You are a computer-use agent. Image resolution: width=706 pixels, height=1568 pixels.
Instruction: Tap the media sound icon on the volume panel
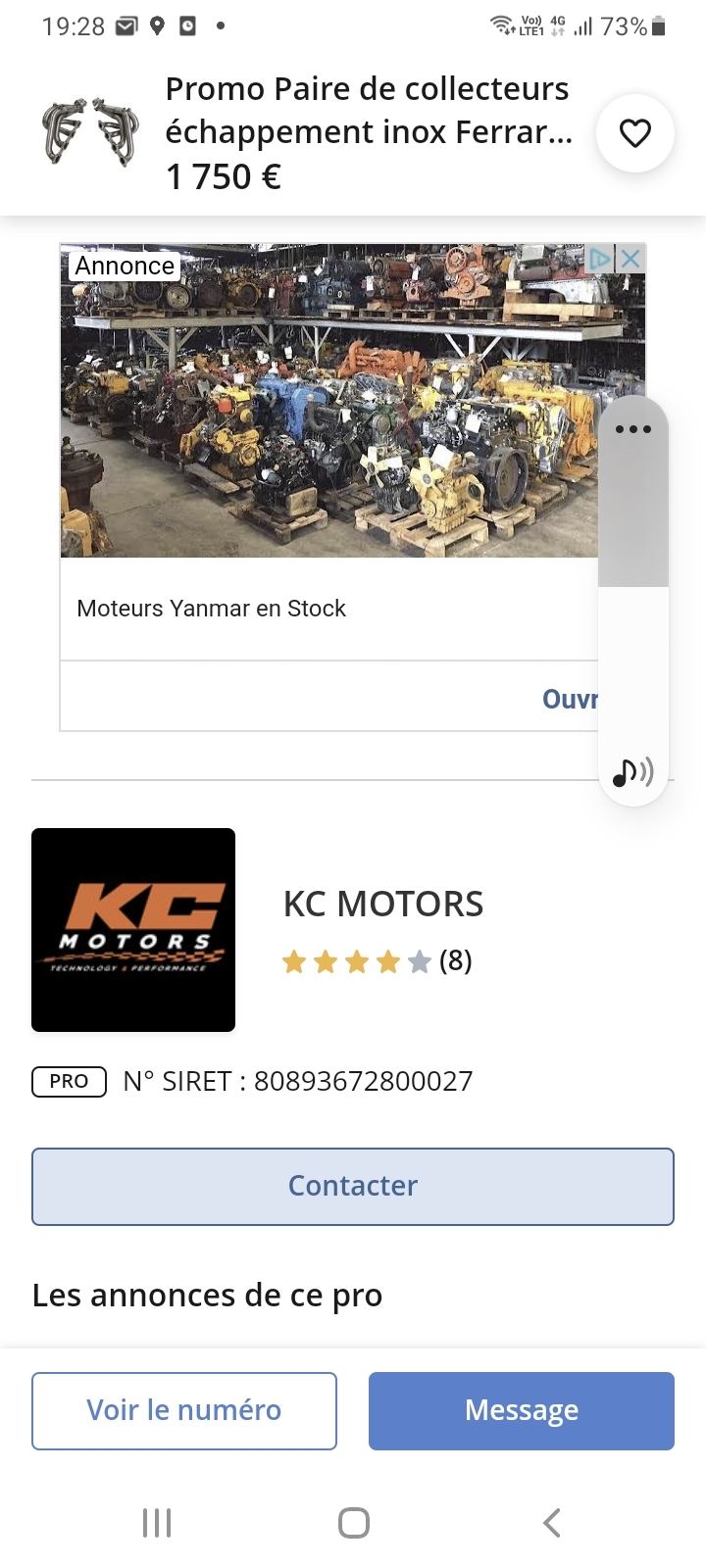click(x=632, y=772)
